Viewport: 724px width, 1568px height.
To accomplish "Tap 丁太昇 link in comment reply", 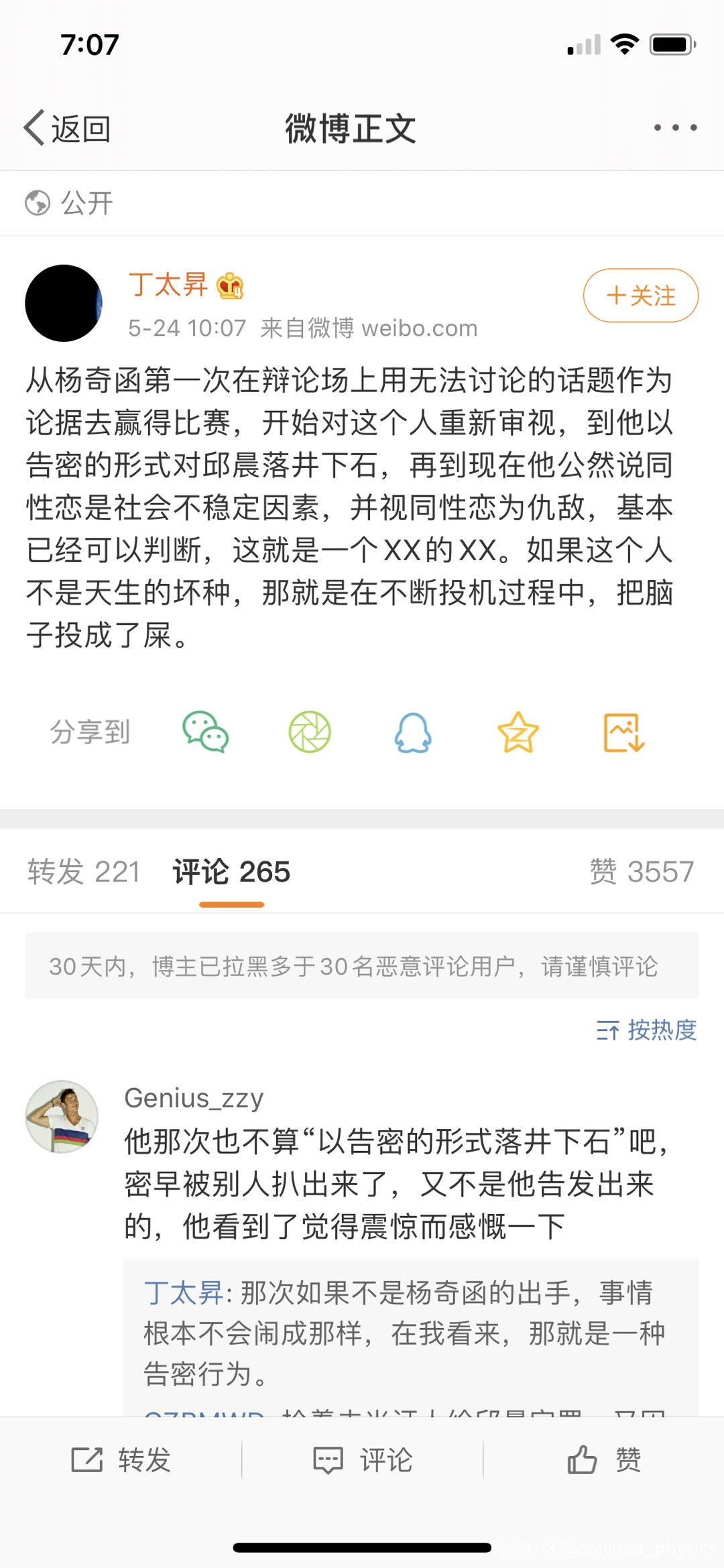I will point(183,1292).
